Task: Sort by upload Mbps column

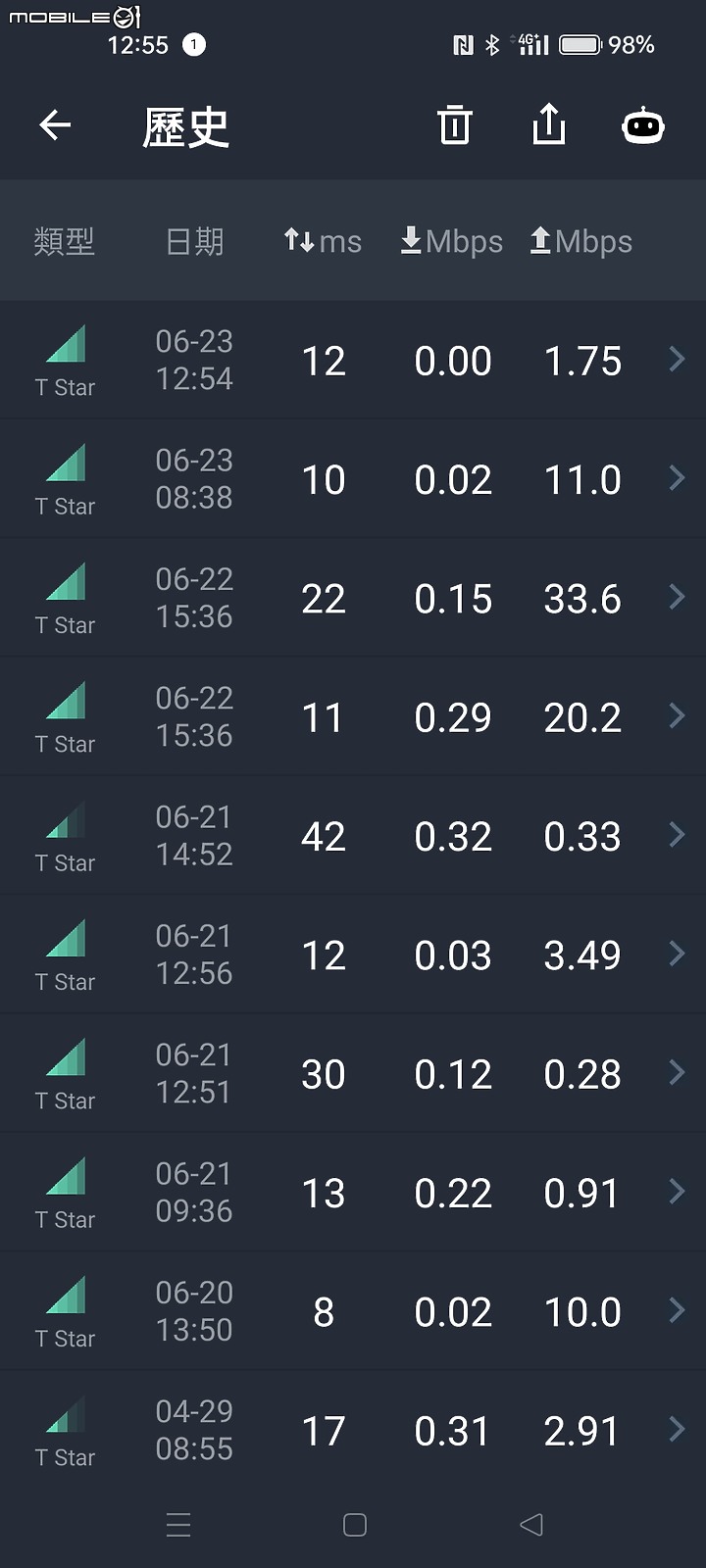Action: [x=580, y=241]
